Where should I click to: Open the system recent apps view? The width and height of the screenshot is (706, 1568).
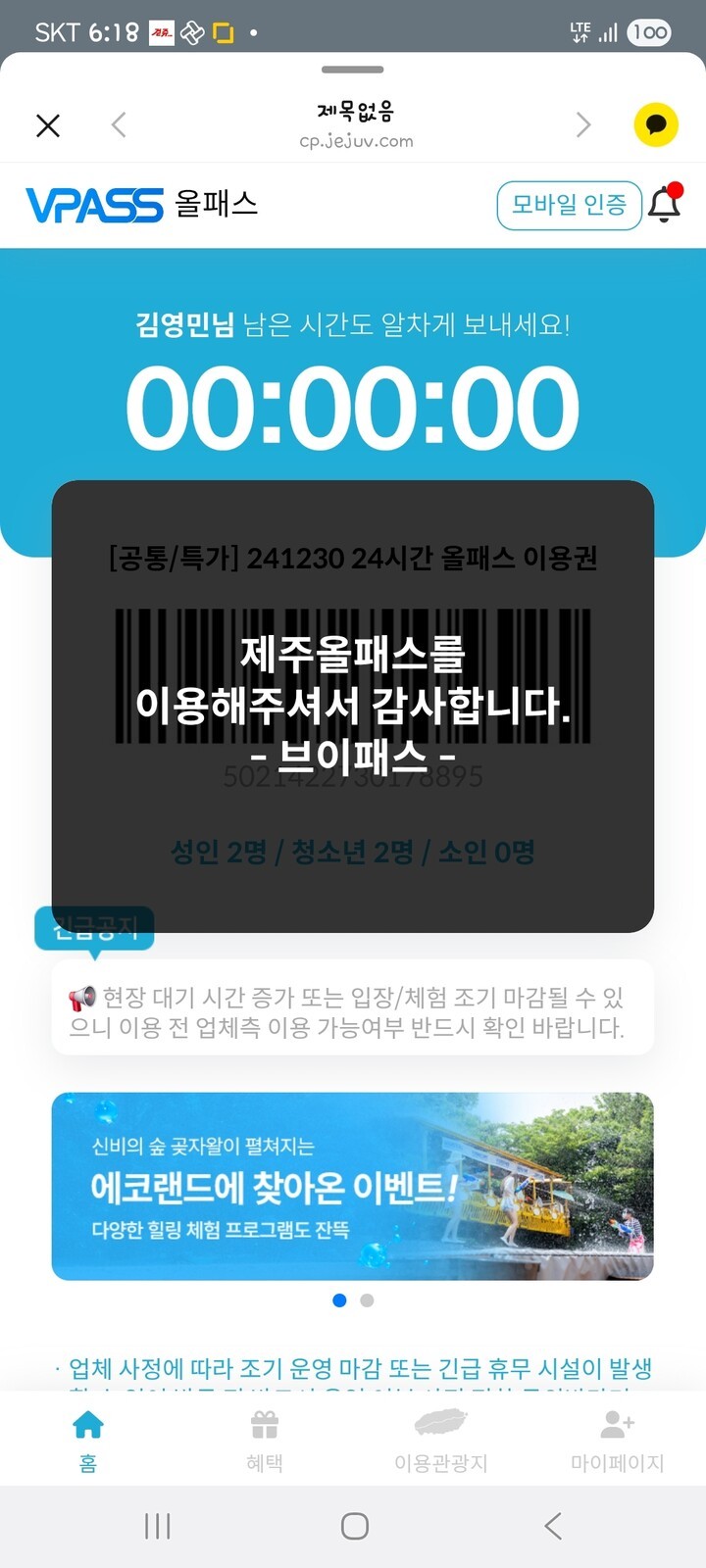click(157, 1526)
